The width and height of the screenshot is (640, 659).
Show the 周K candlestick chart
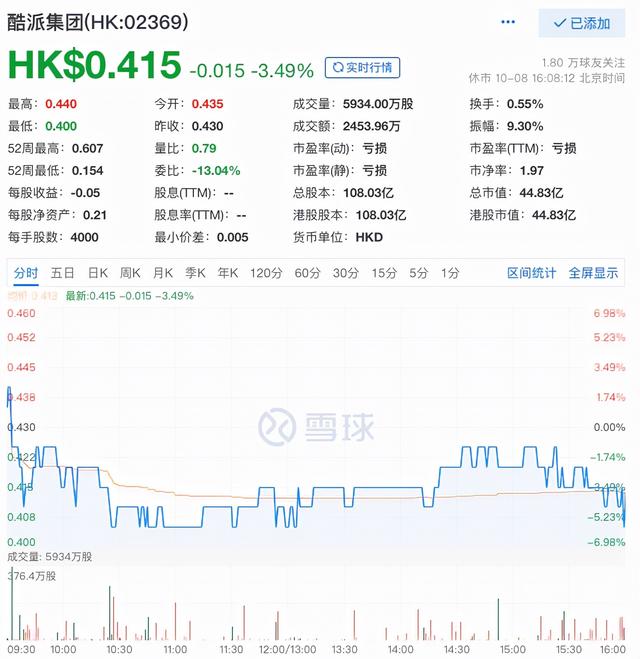131,272
